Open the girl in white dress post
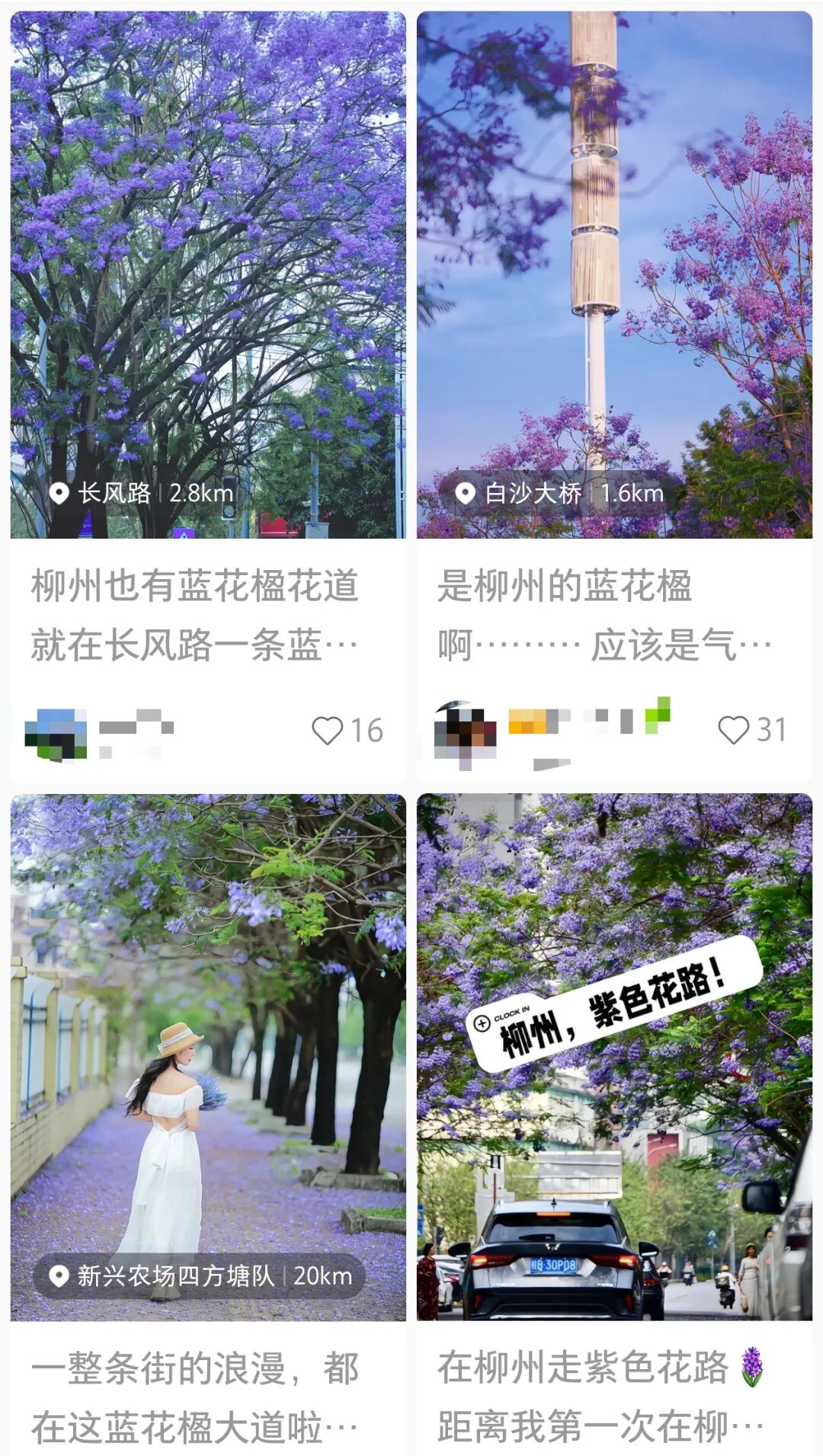Screen dimensions: 823x1456 point(208,1058)
